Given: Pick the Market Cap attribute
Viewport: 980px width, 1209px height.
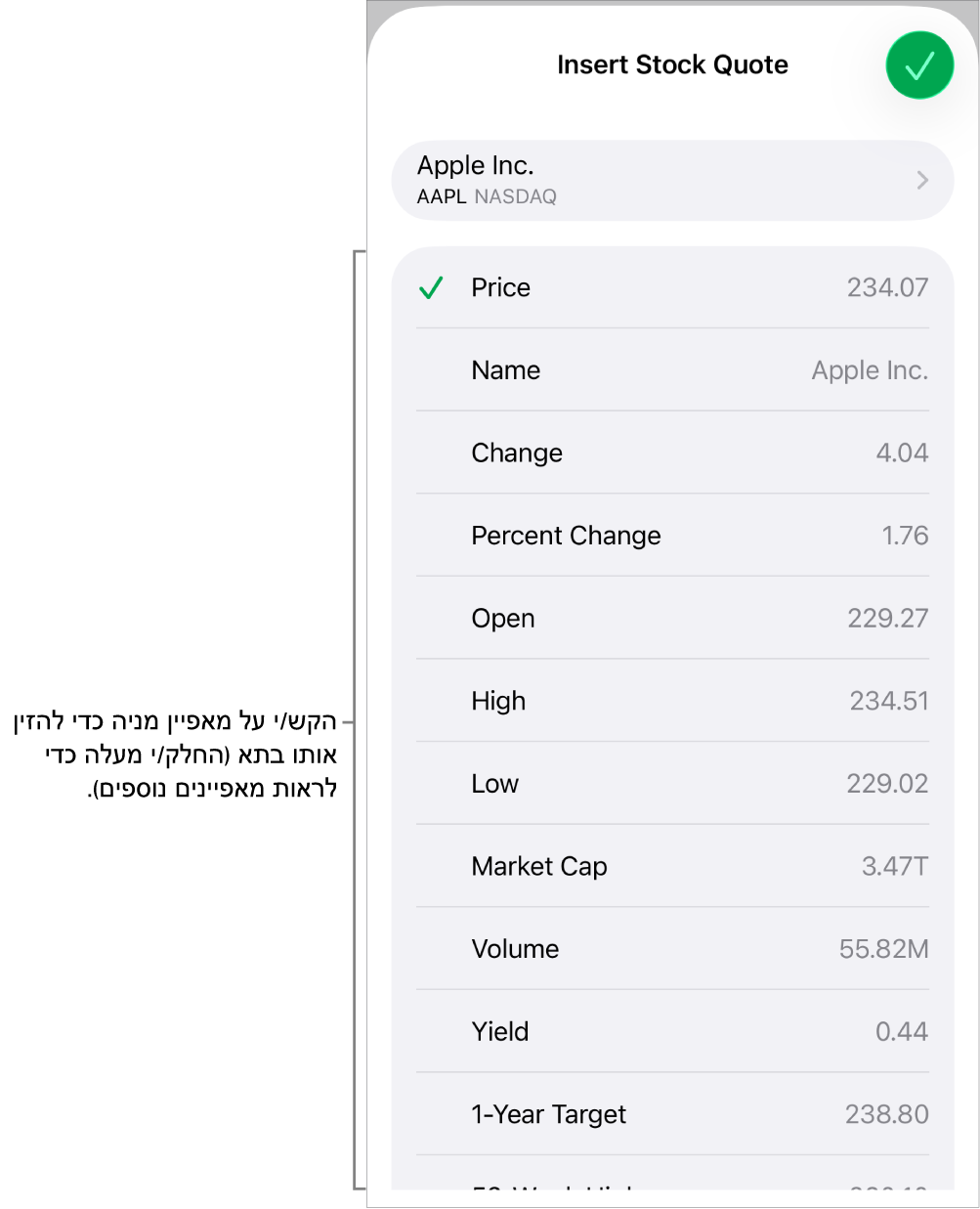Looking at the screenshot, I should (x=672, y=867).
